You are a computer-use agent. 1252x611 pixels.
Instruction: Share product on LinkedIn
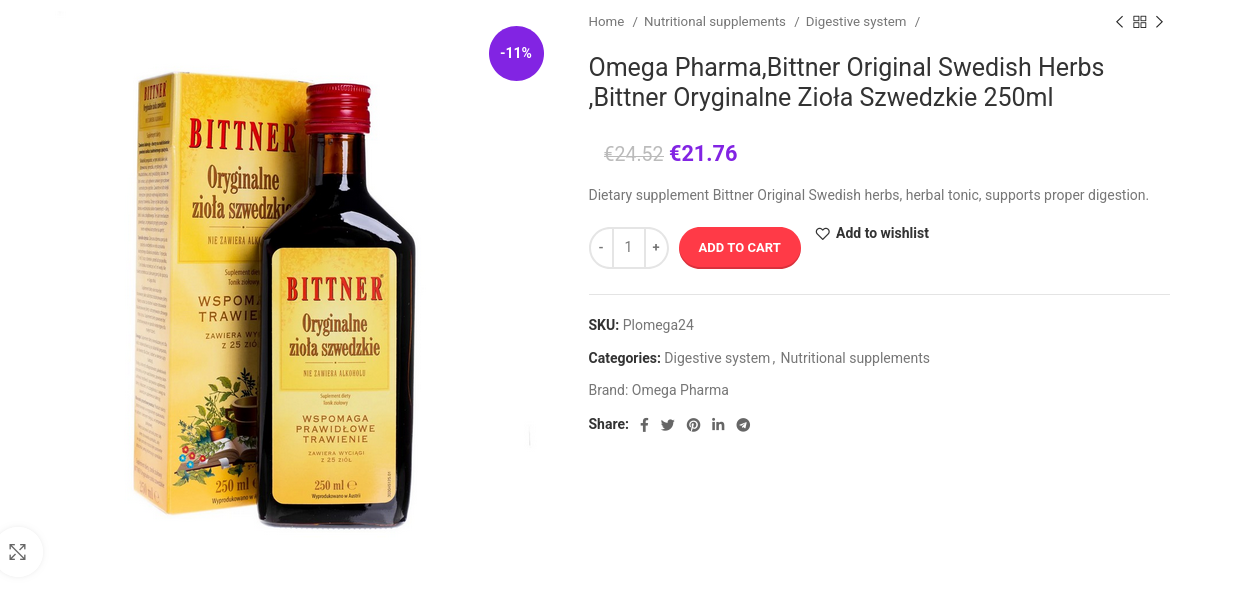click(718, 425)
